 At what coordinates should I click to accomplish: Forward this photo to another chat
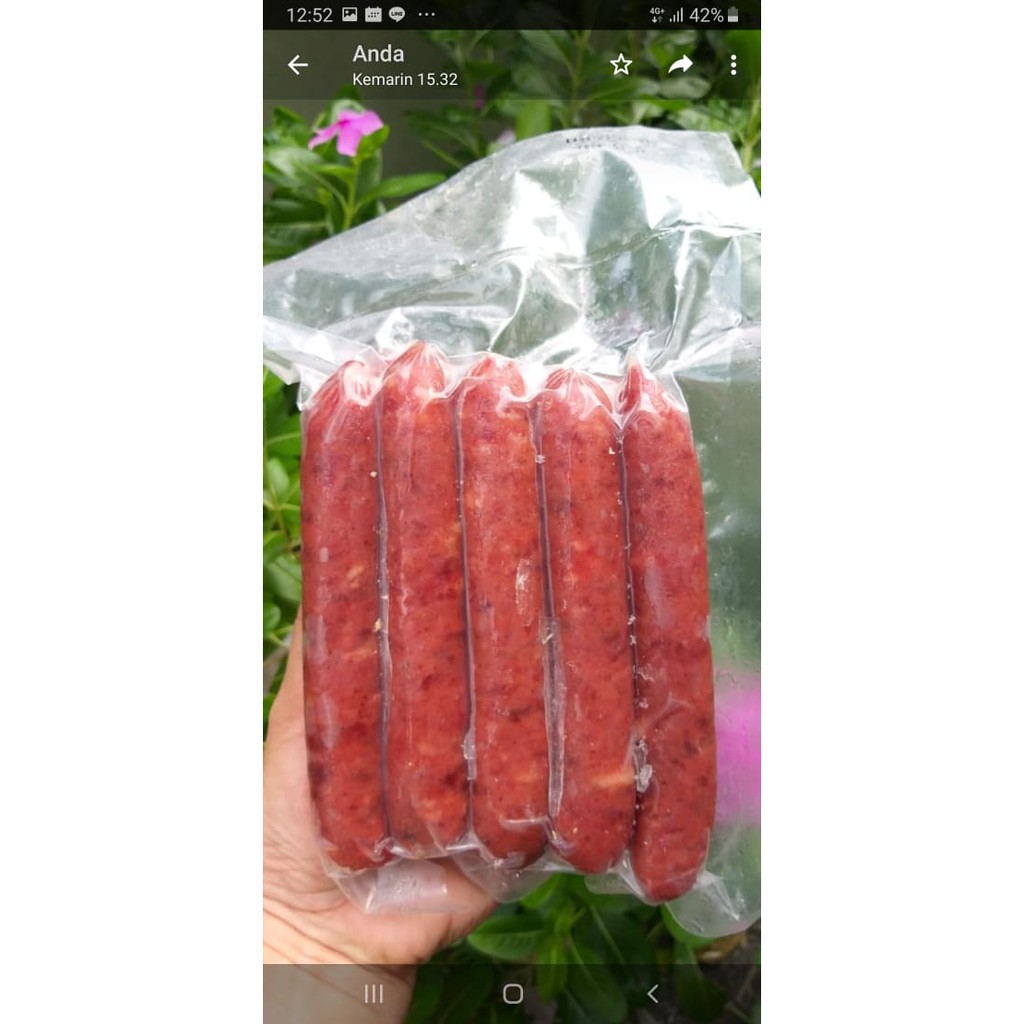[x=680, y=65]
